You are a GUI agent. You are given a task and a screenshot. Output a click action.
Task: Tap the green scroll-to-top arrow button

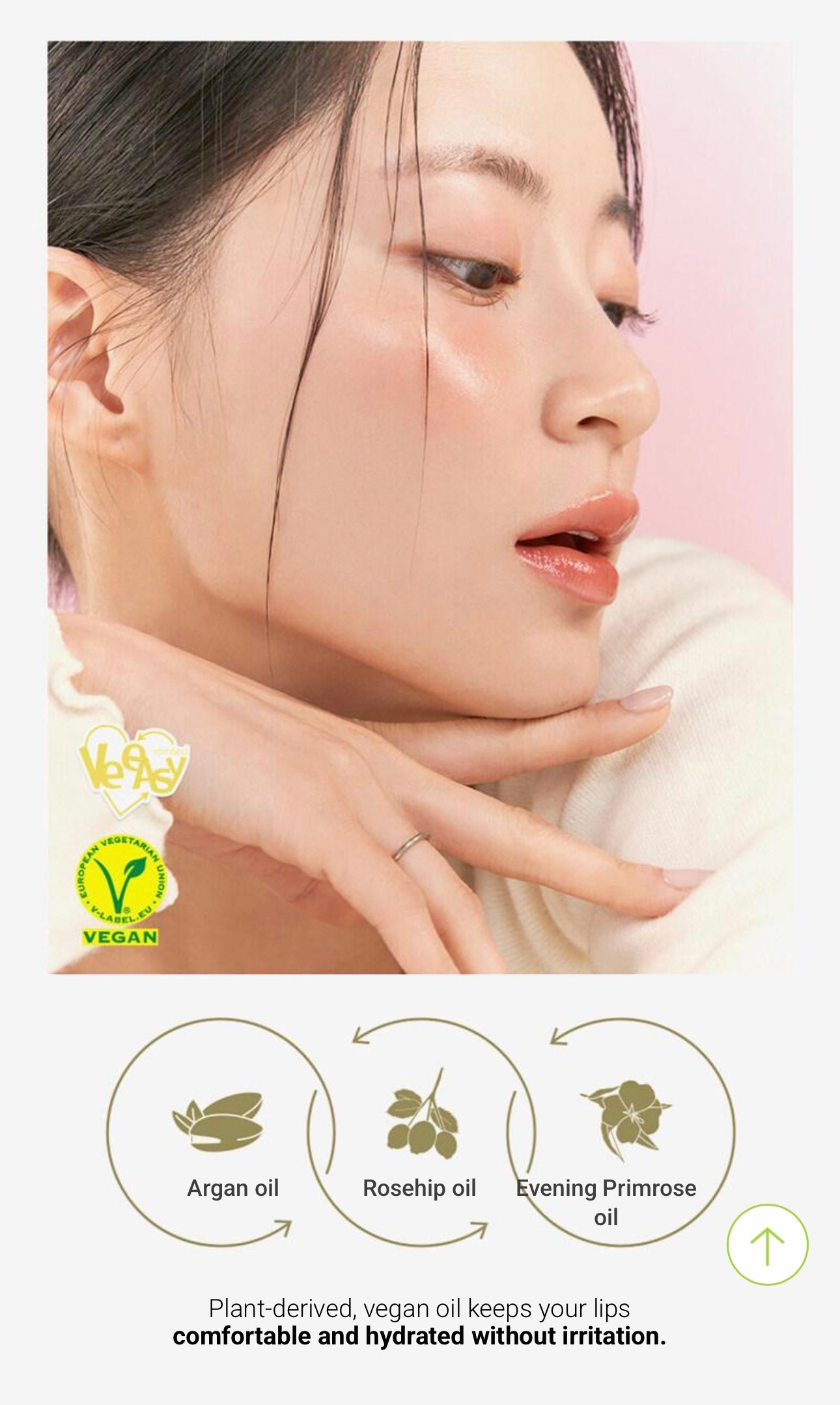(x=767, y=1245)
